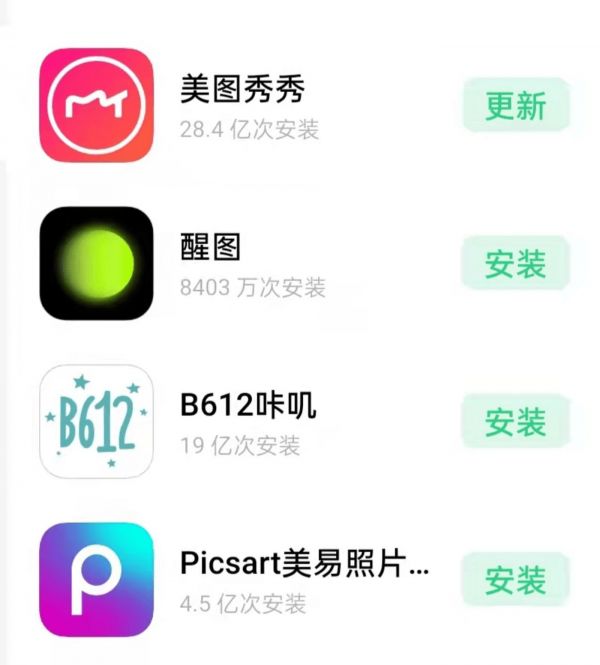Tap 安装 next to B612咔叽
This screenshot has height=665, width=600.
coord(515,422)
